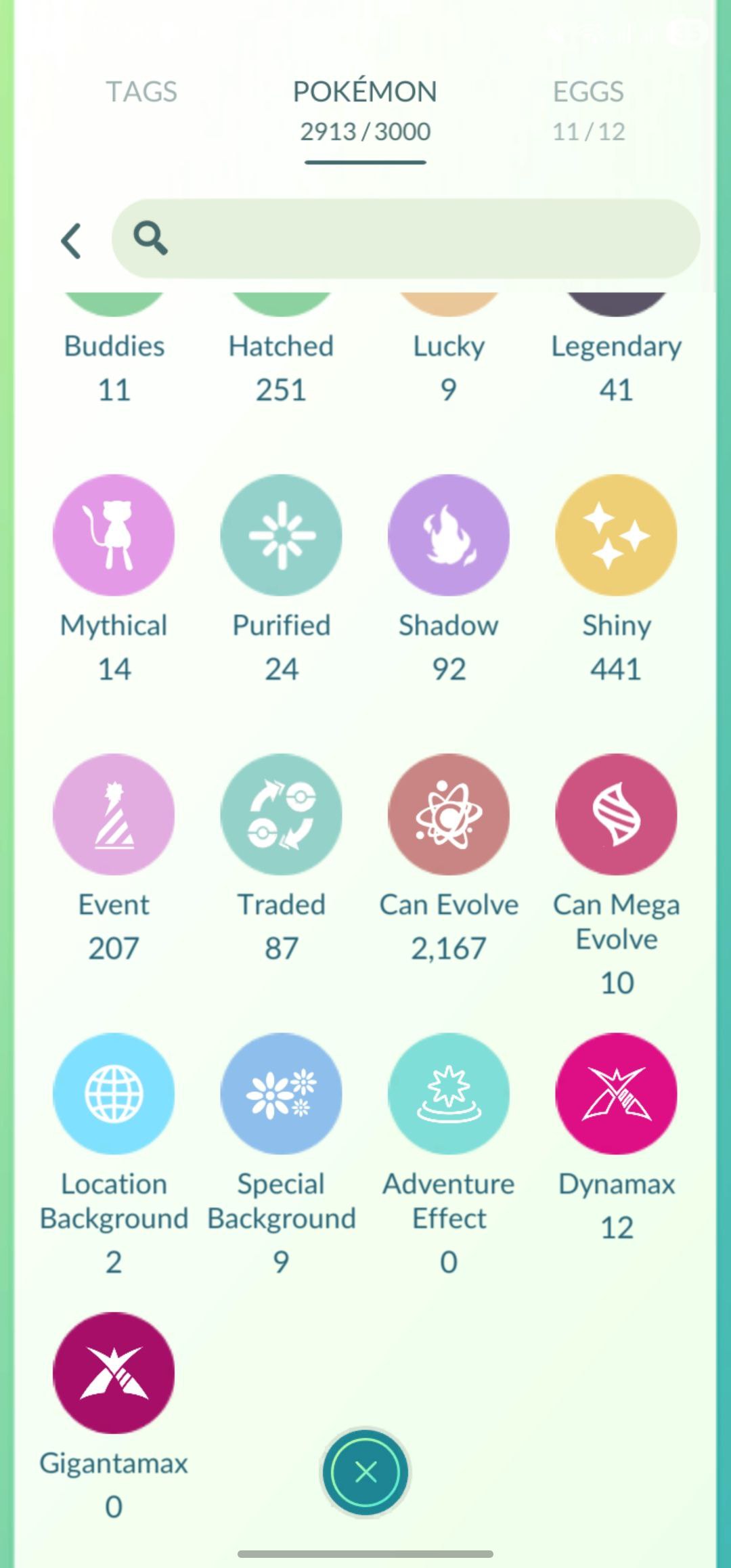Choose the Can Mega Evolve filter
The image size is (731, 1568).
616,814
